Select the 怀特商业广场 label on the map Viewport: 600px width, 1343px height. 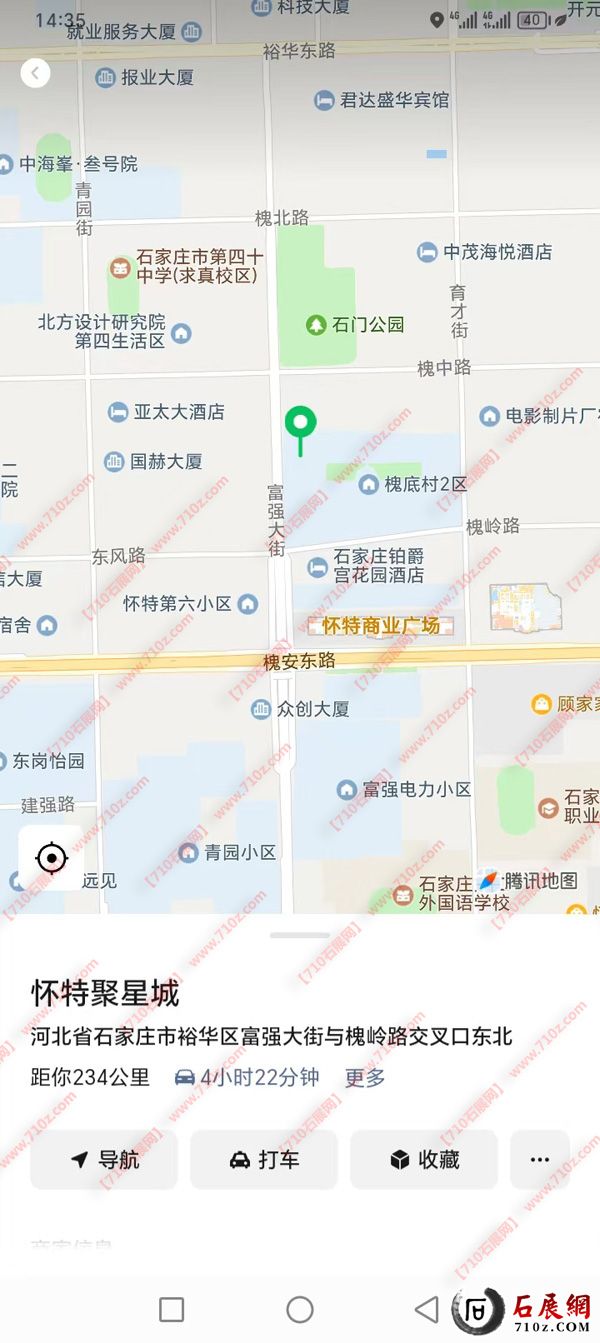(x=381, y=626)
